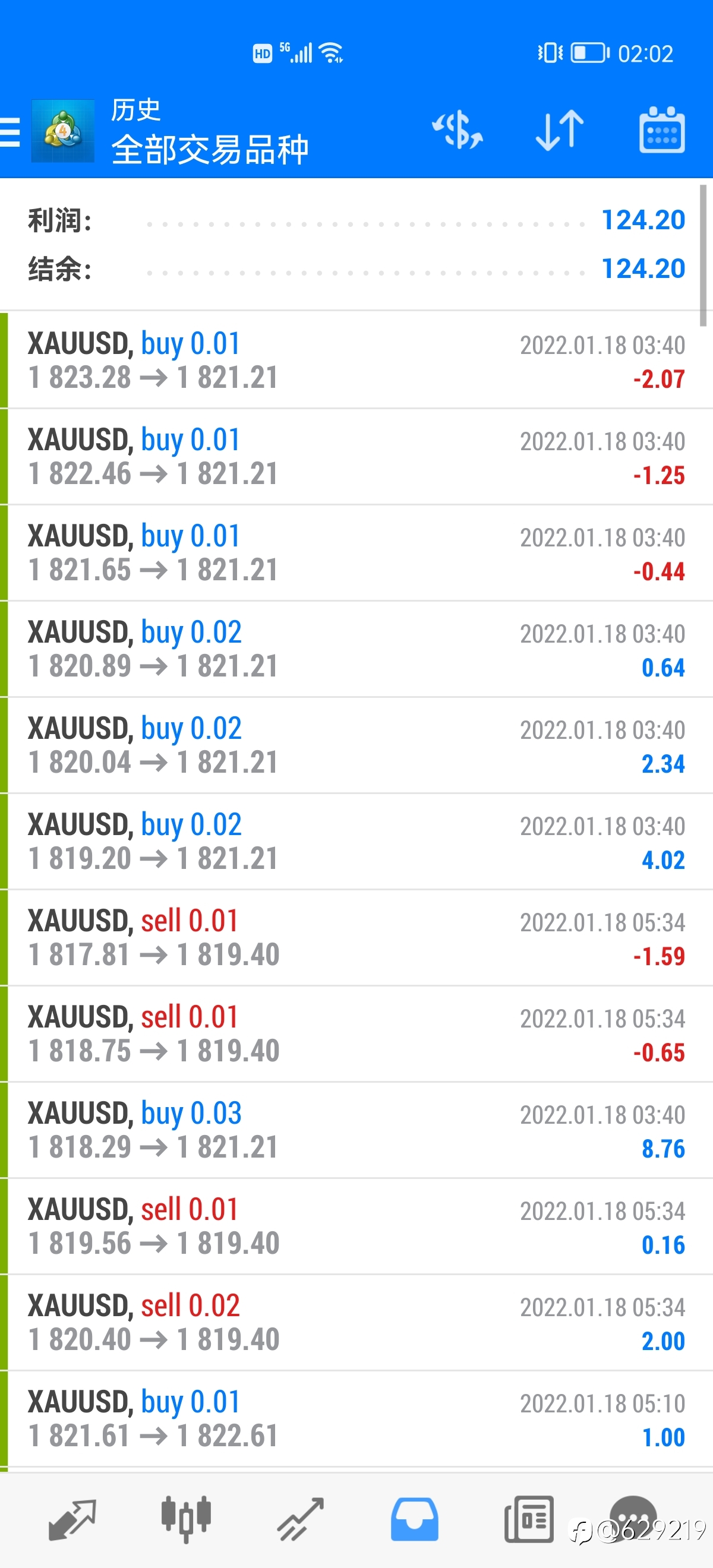Switch to the News tab
The width and height of the screenshot is (713, 1568).
point(528,1520)
